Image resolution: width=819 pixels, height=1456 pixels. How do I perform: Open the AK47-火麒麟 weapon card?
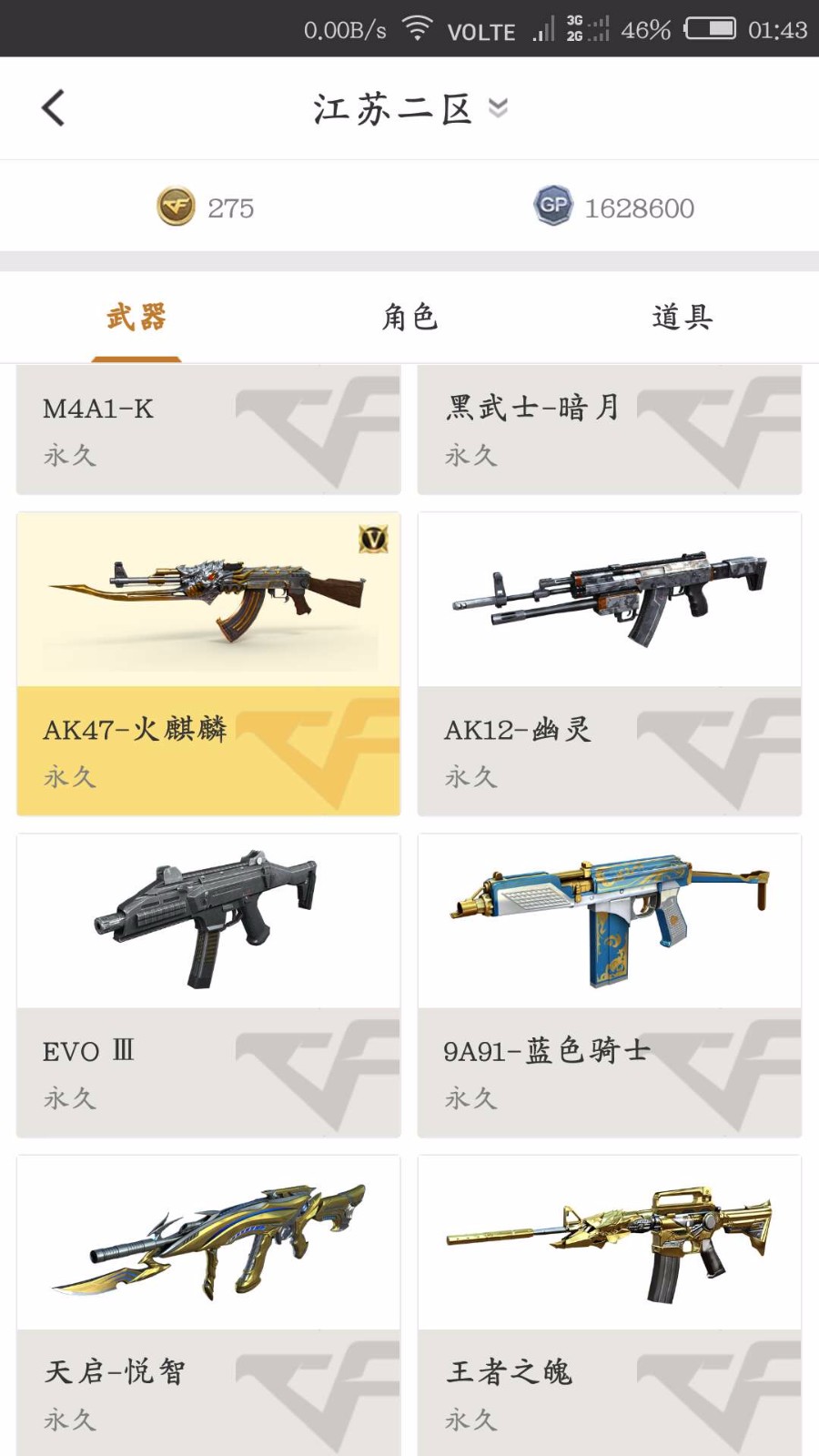pyautogui.click(x=208, y=663)
